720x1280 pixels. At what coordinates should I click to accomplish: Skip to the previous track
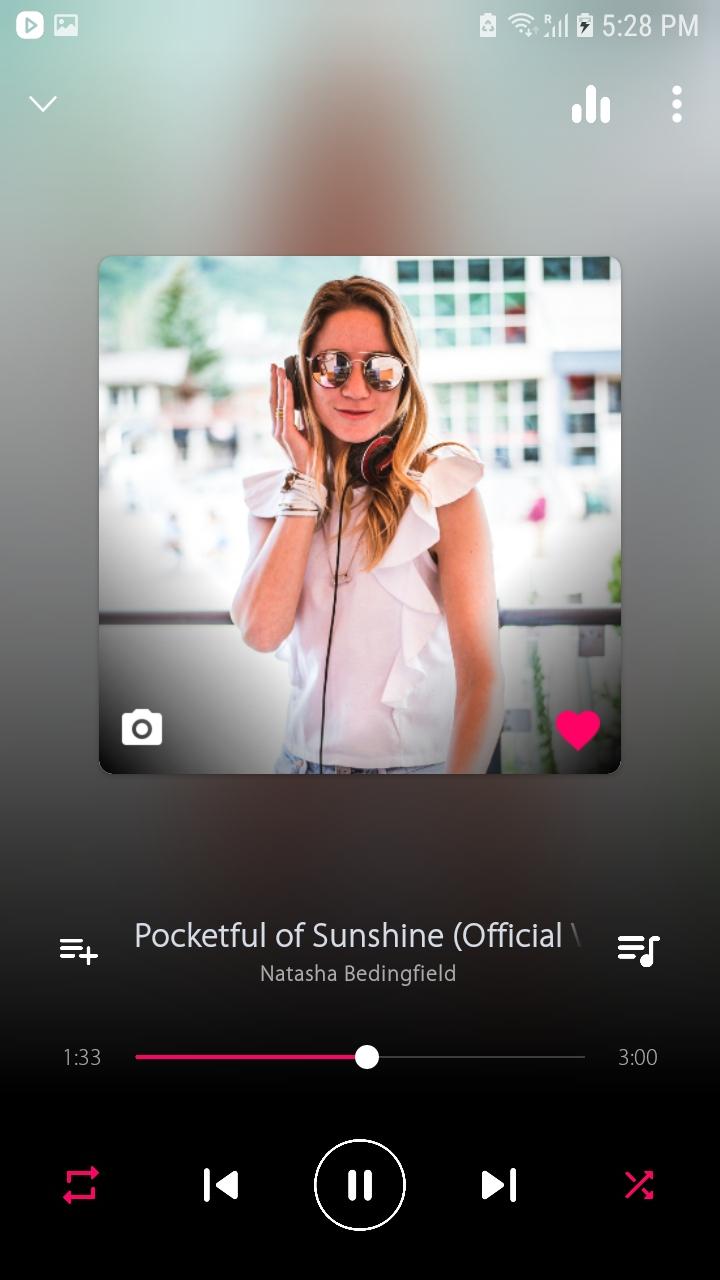pos(220,1185)
